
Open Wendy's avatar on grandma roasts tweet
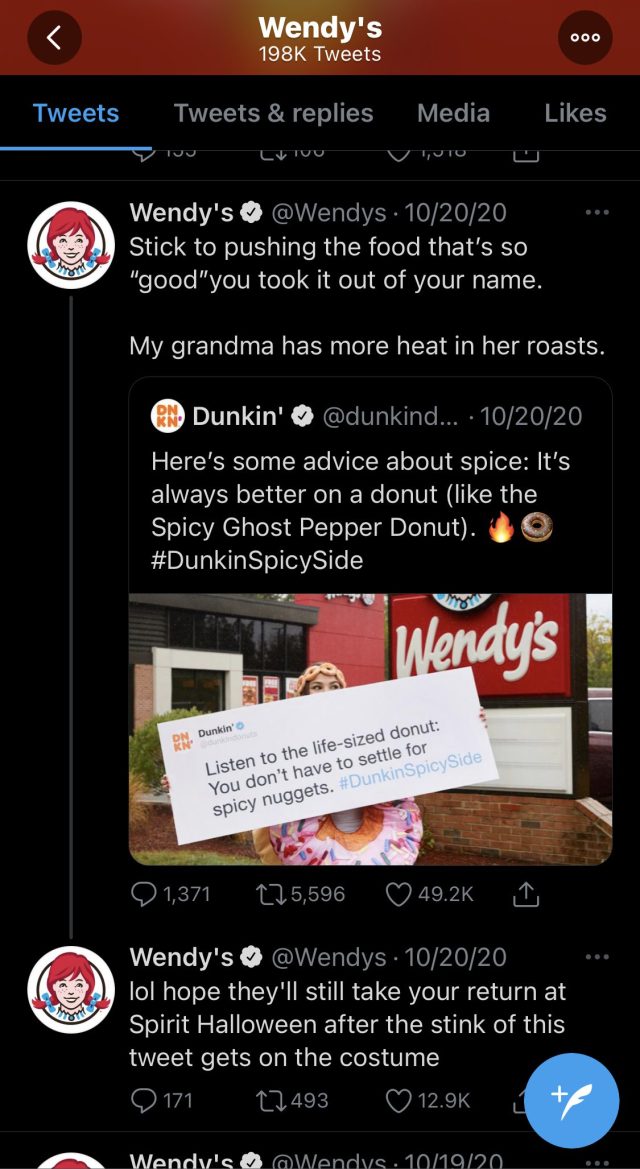coord(70,246)
